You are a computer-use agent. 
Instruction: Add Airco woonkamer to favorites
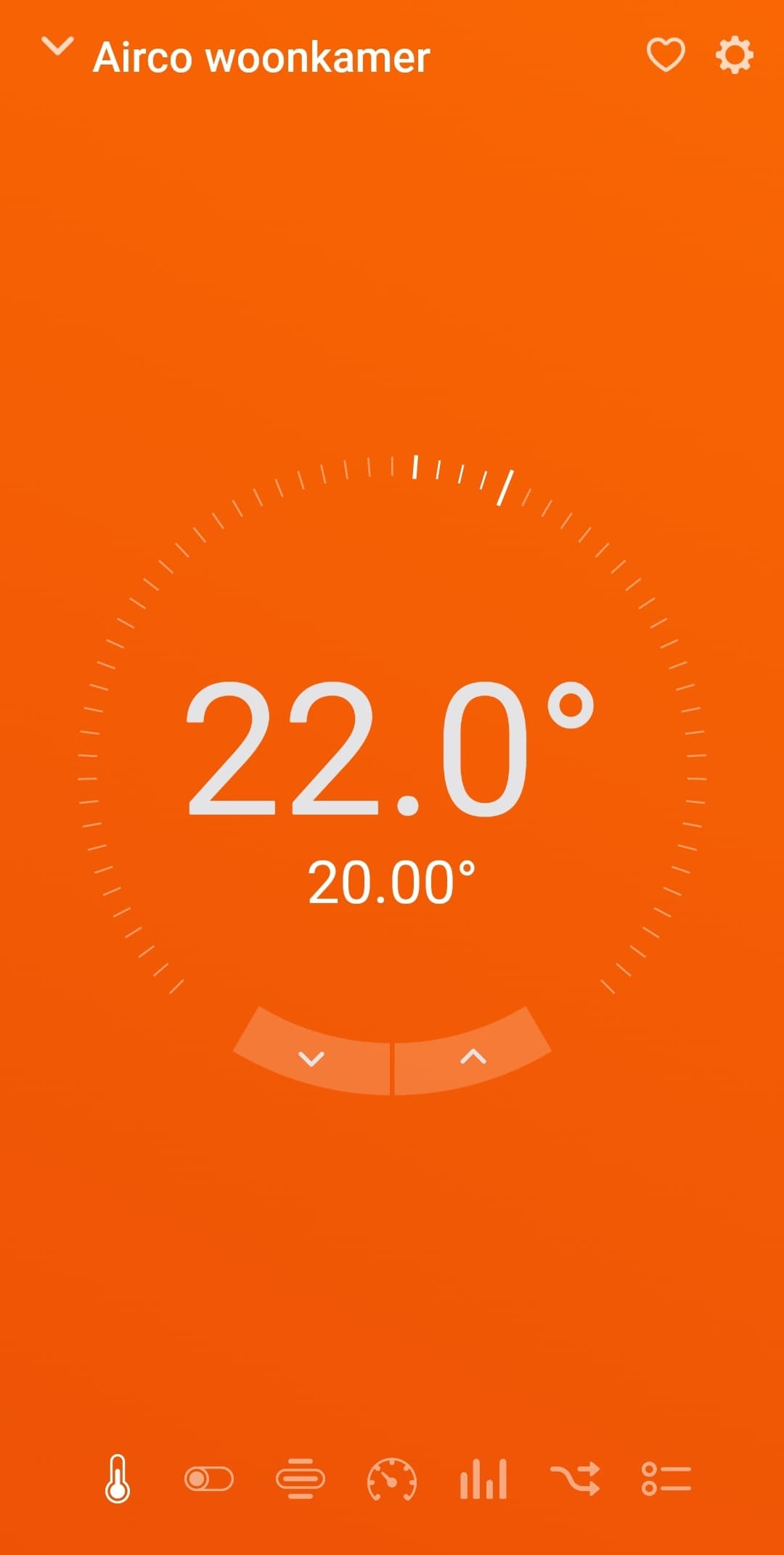coord(666,55)
